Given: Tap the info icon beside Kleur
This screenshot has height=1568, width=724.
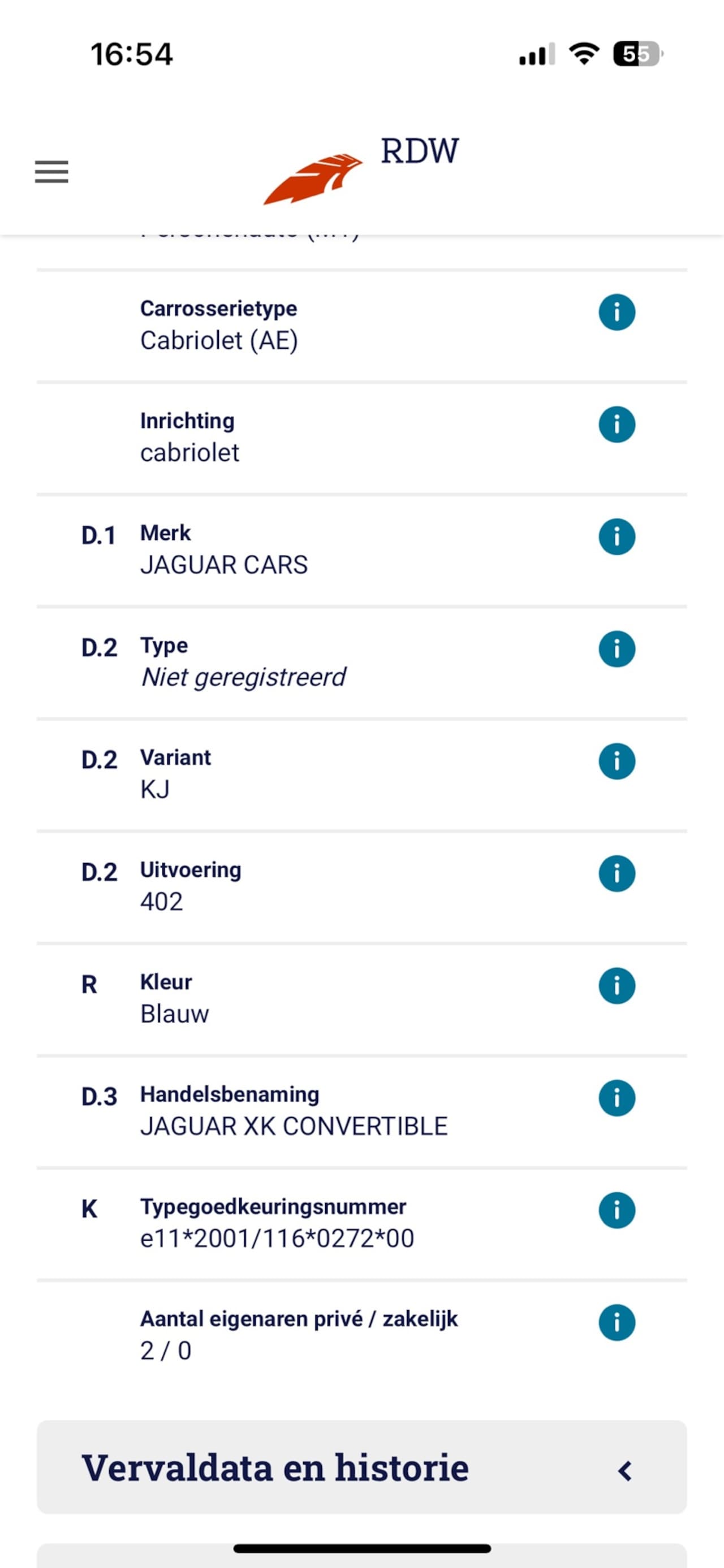Looking at the screenshot, I should coord(616,986).
